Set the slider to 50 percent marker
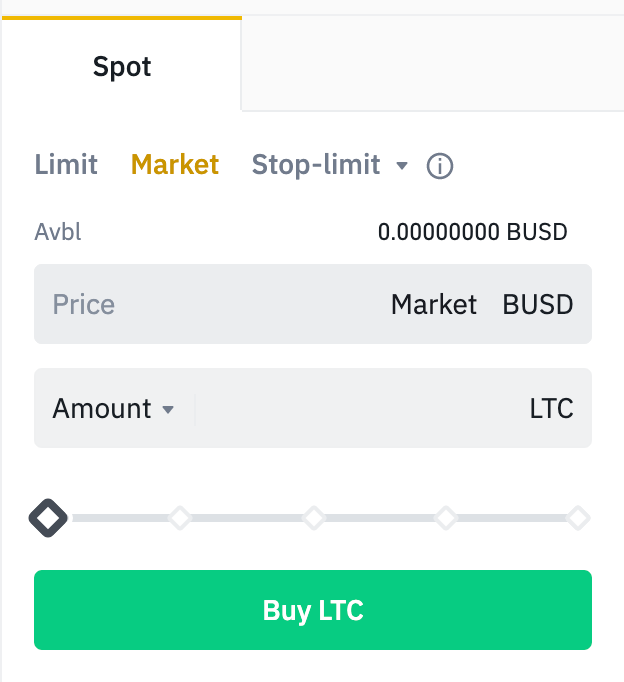Image resolution: width=624 pixels, height=682 pixels. [314, 518]
